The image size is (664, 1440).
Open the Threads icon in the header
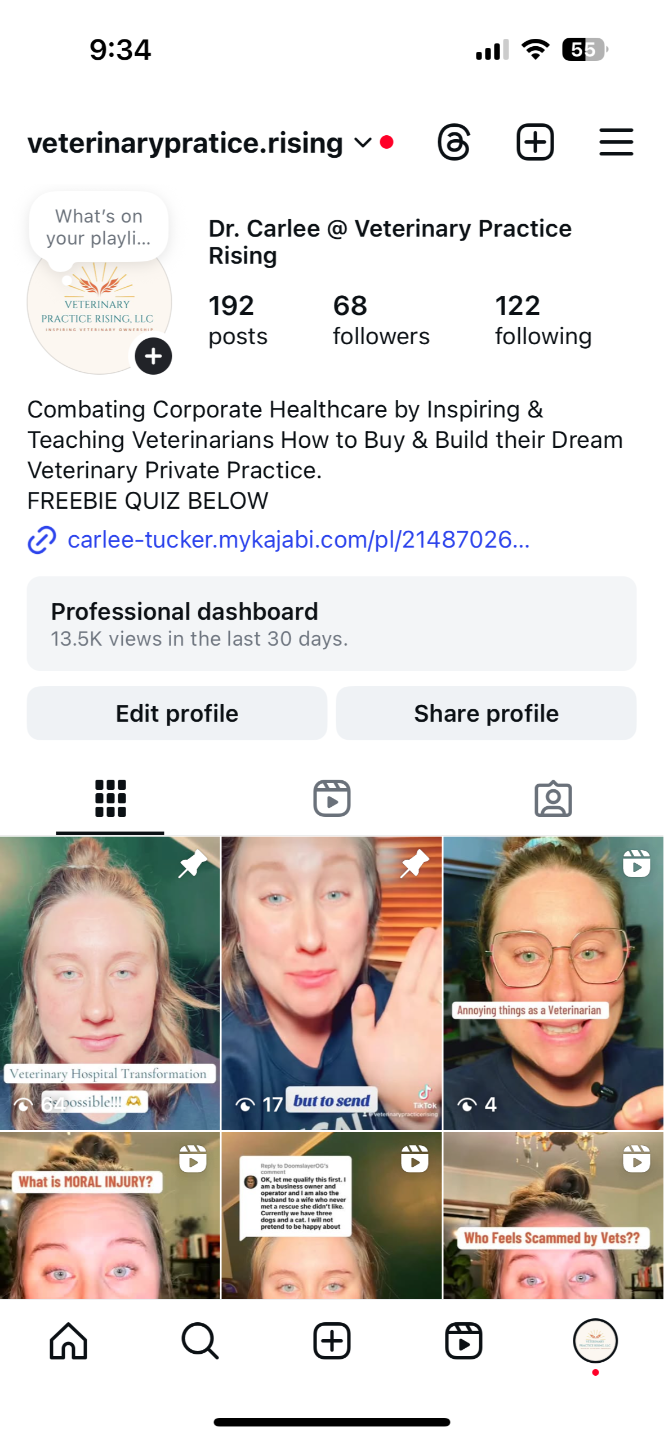coord(454,143)
